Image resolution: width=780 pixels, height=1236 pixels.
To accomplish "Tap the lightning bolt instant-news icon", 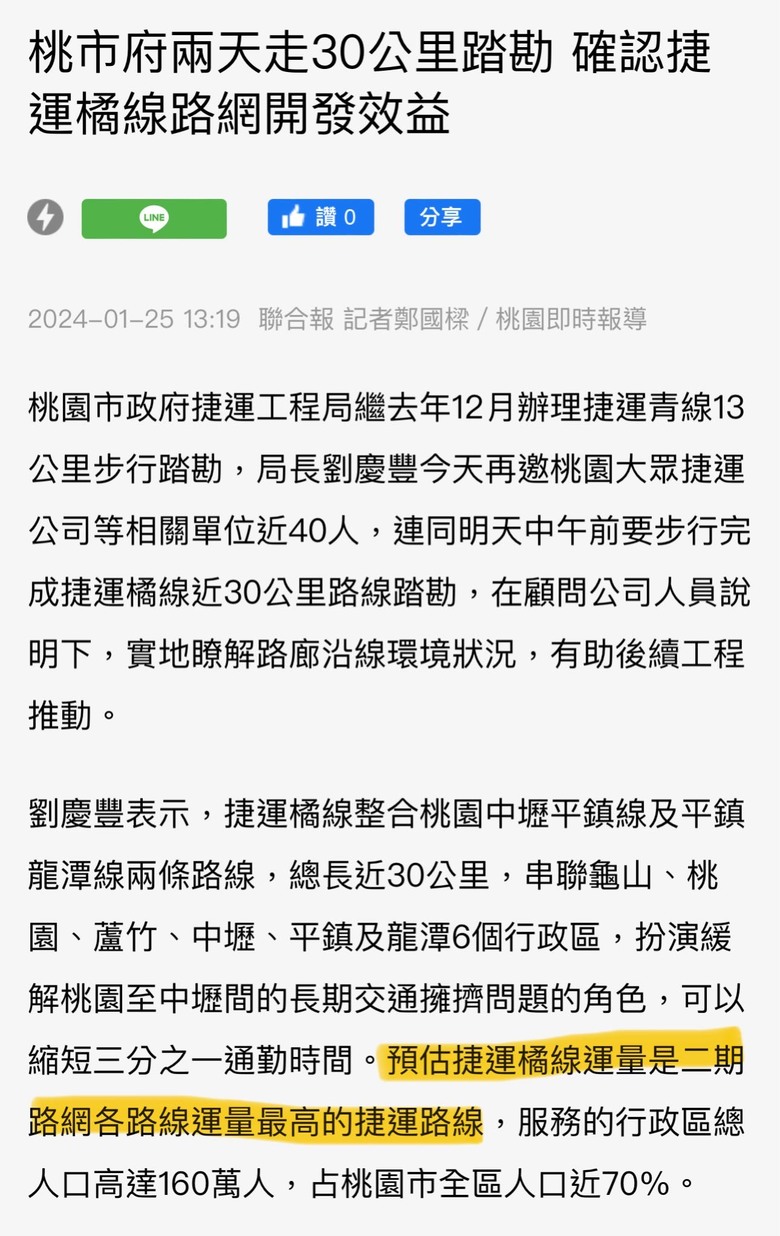I will (x=45, y=217).
